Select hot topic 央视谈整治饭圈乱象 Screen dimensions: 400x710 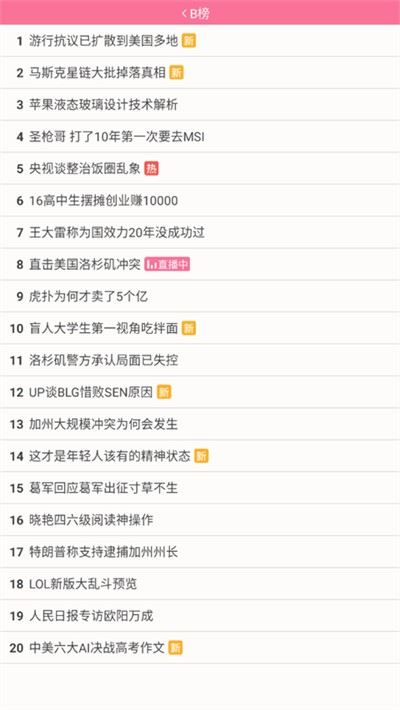coord(200,168)
